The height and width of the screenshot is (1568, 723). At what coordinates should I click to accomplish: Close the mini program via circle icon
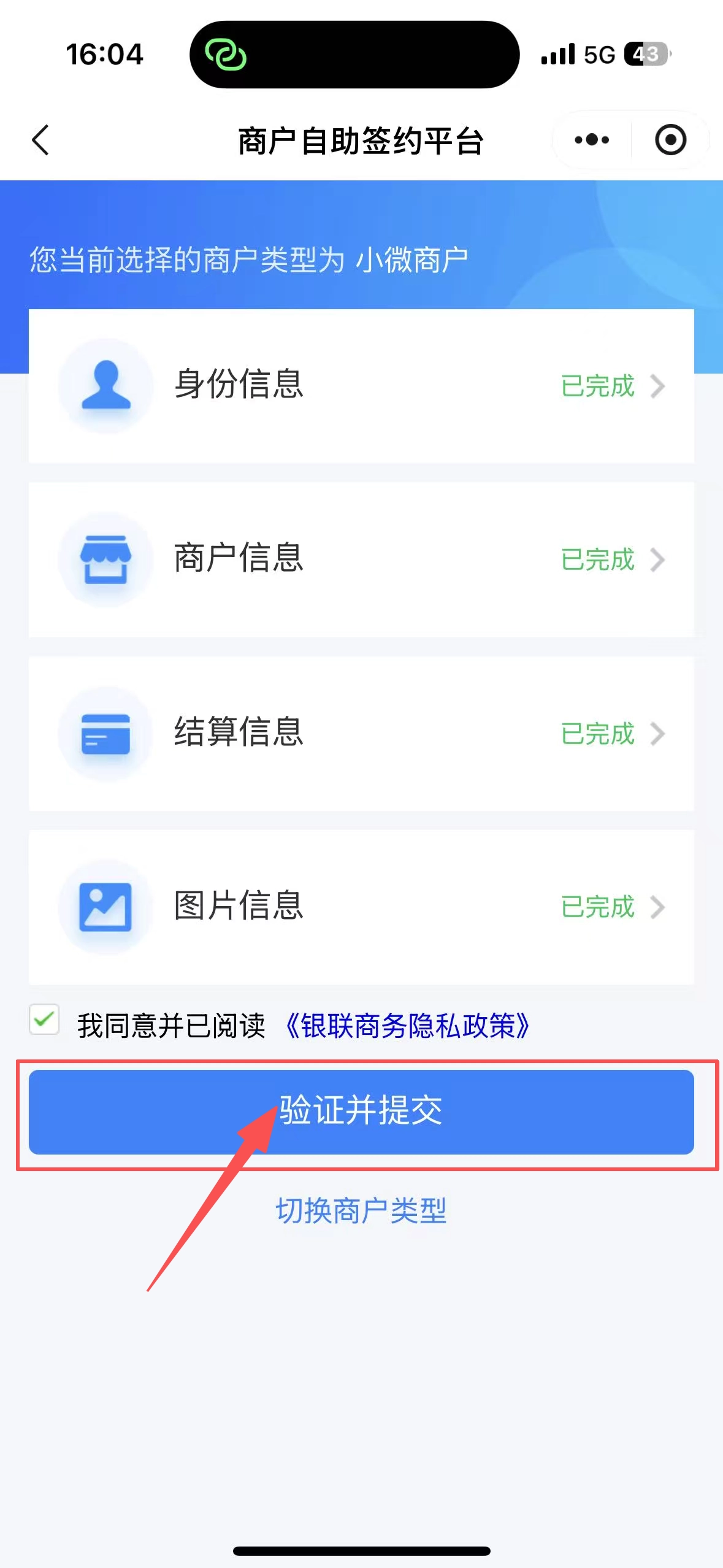tap(670, 140)
